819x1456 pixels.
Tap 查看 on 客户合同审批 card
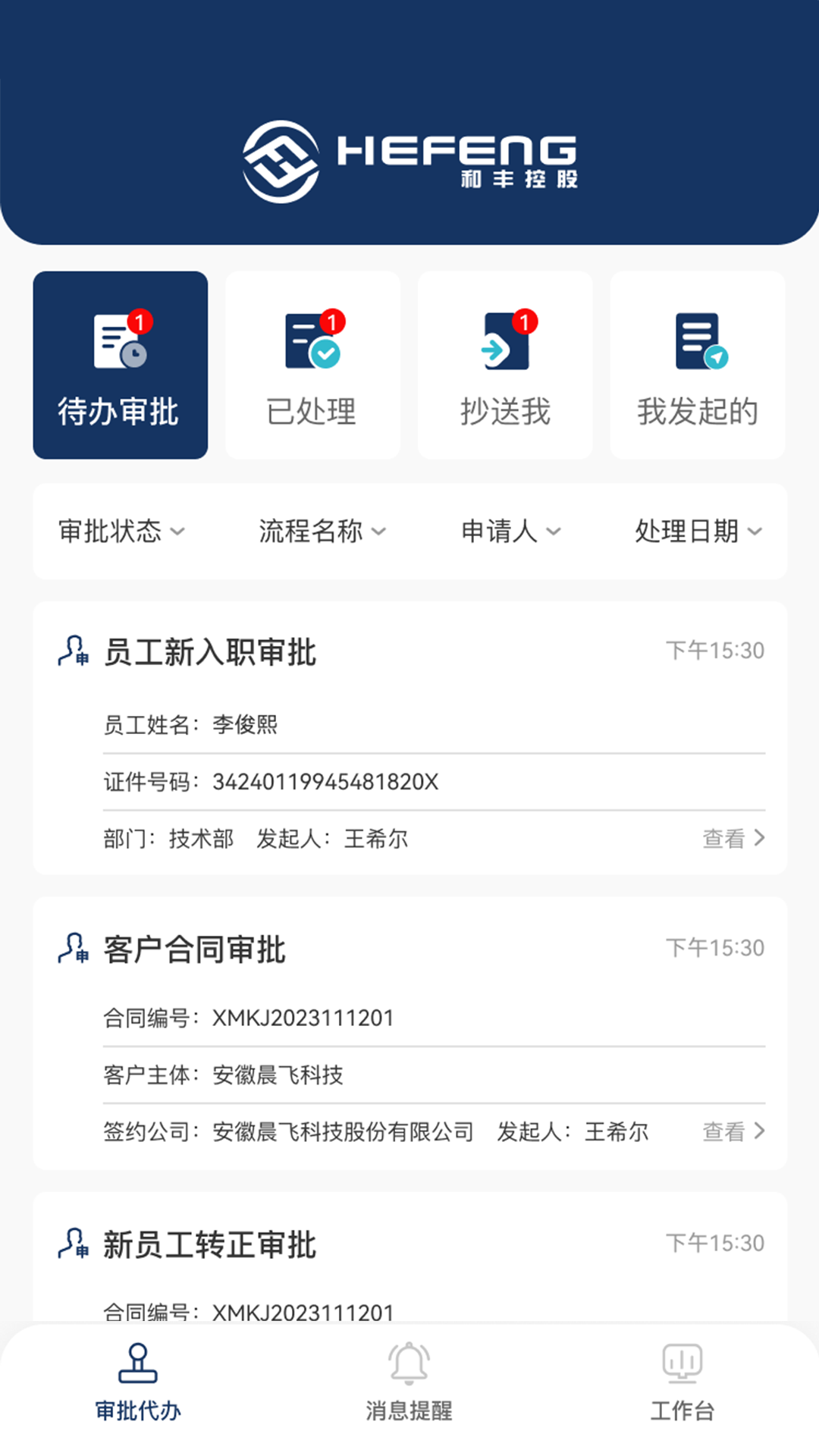click(733, 1131)
